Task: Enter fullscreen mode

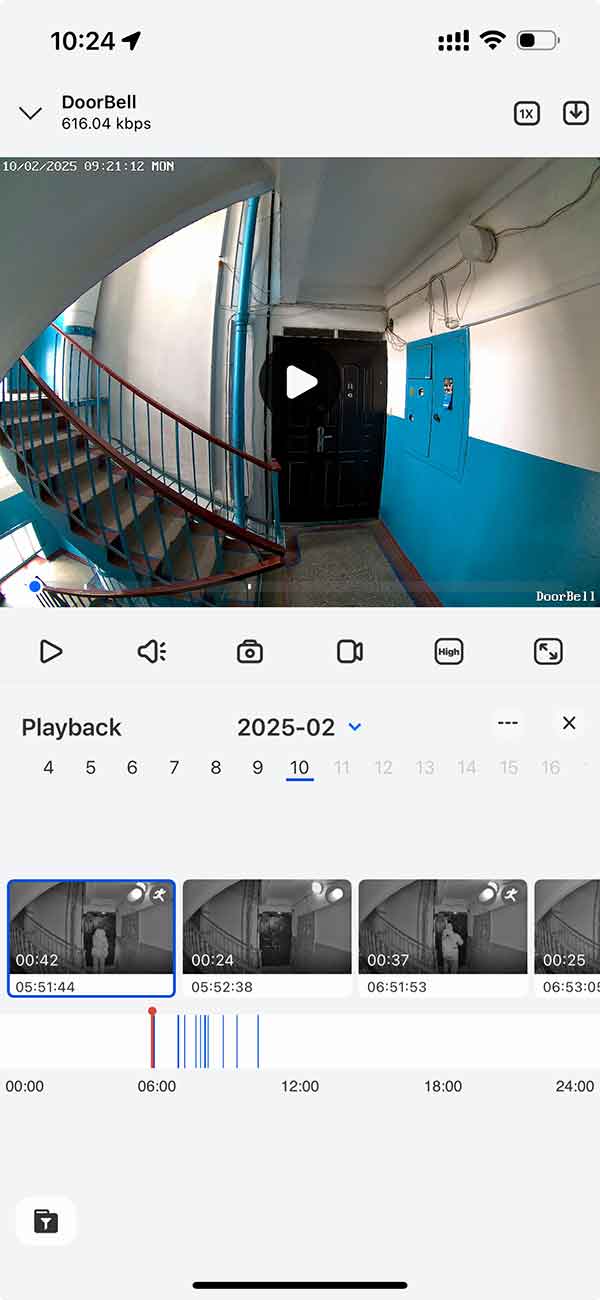Action: pos(548,652)
